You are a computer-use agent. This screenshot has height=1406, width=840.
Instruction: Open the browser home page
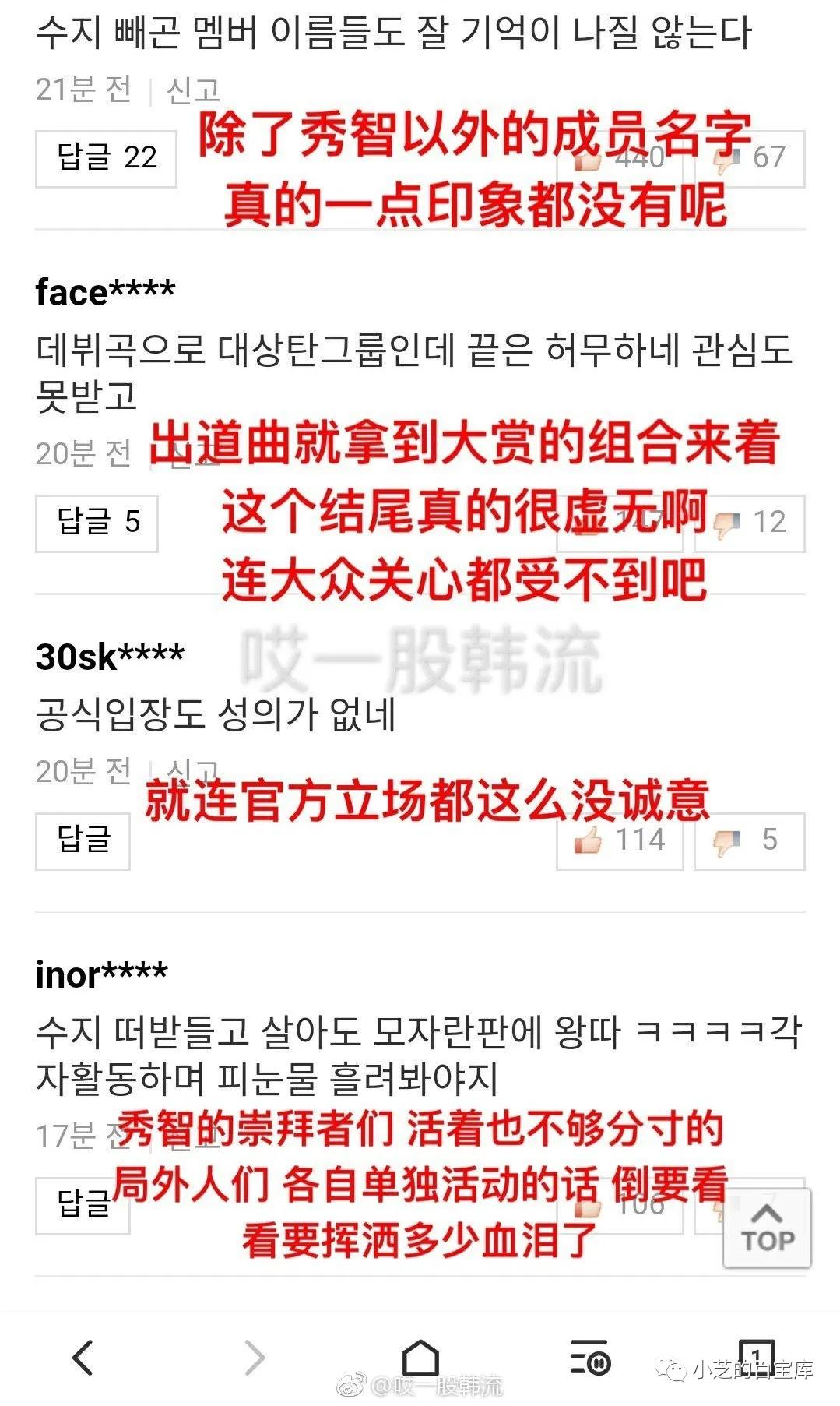pos(420,1357)
